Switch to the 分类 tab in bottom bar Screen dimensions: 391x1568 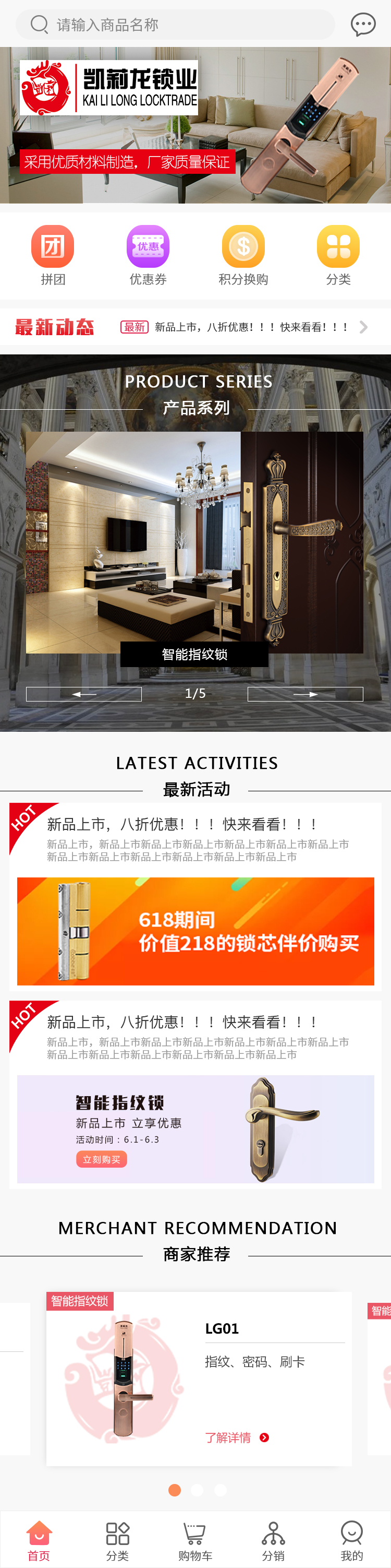pyautogui.click(x=117, y=1540)
